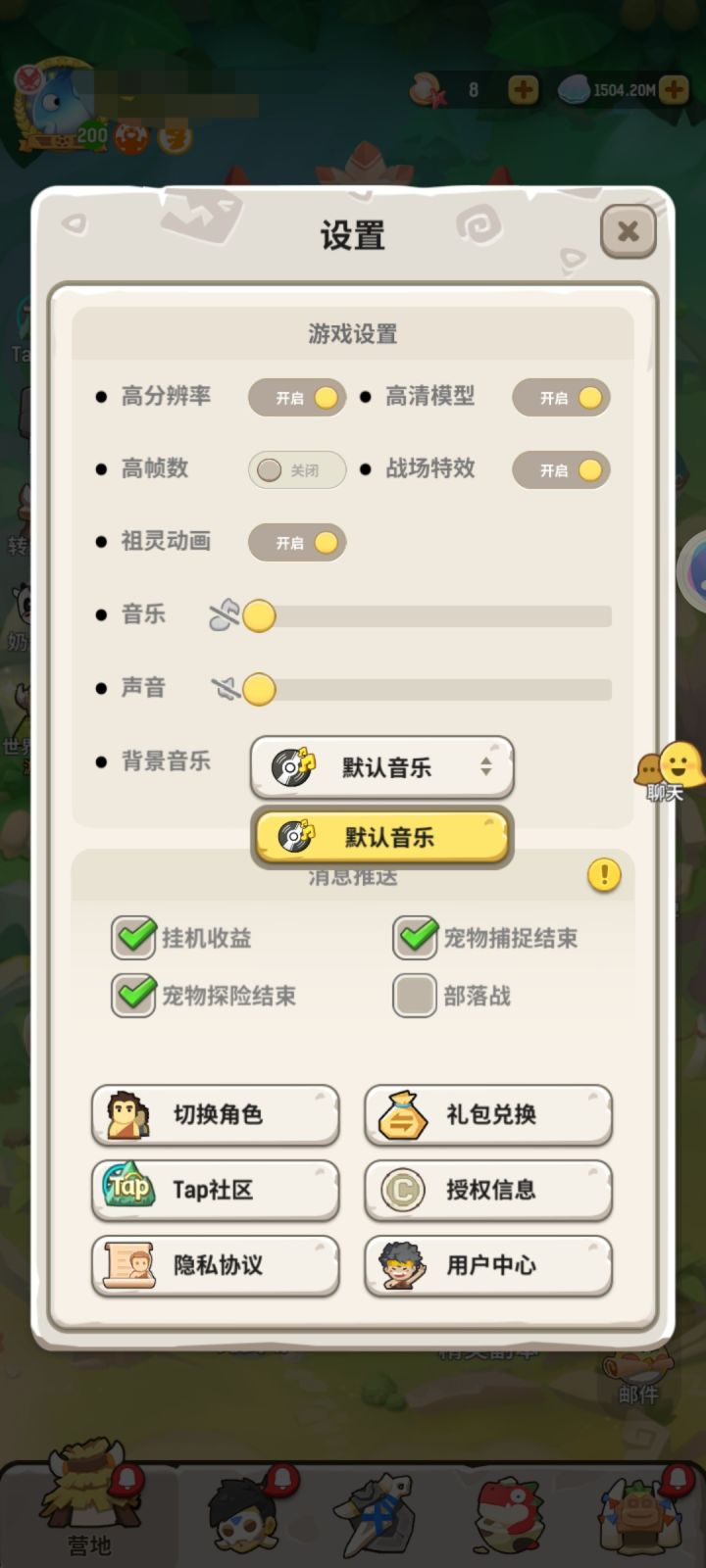
Task: Click the yellow C icon on 授权信息
Action: click(x=403, y=1190)
